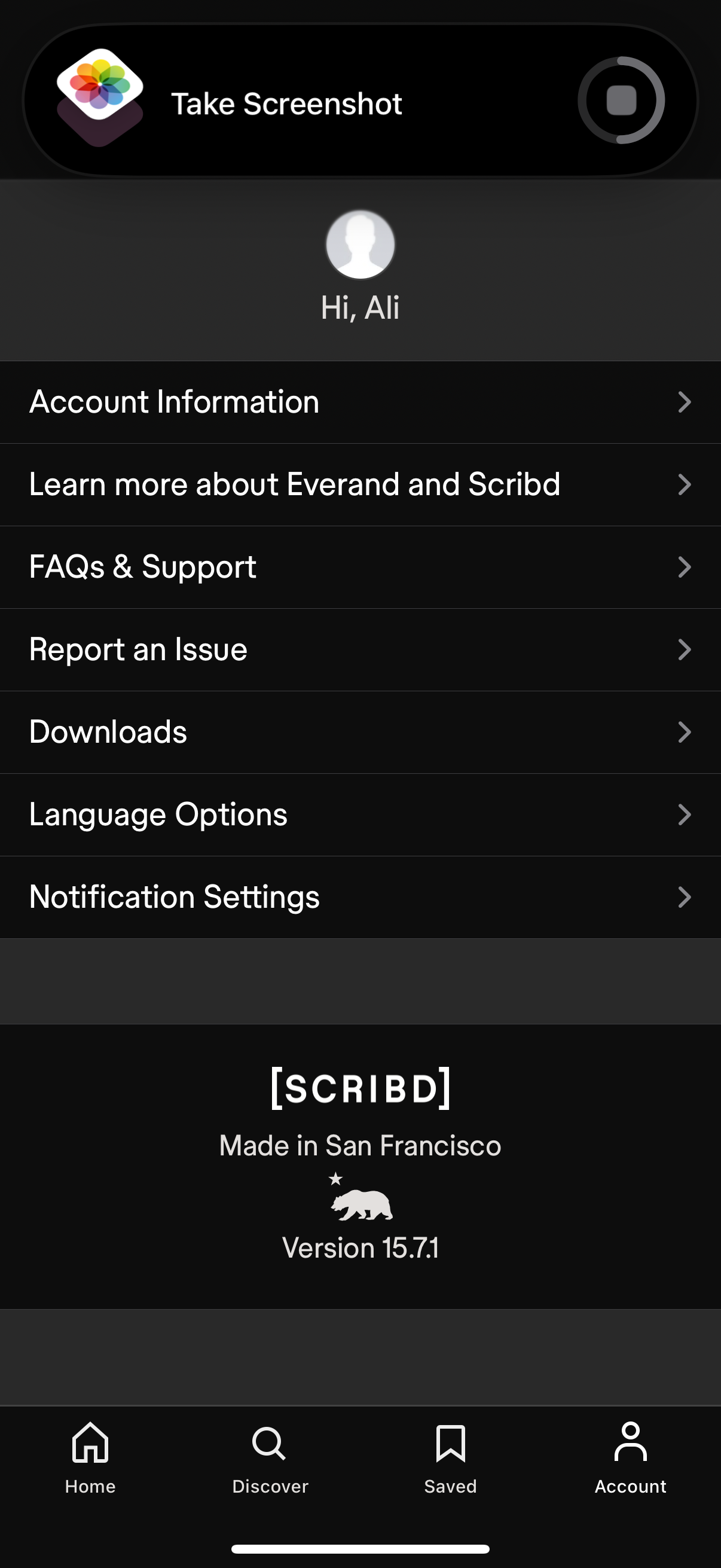Expand Downloads via its chevron
Screen dimensions: 721x1568
tap(685, 732)
